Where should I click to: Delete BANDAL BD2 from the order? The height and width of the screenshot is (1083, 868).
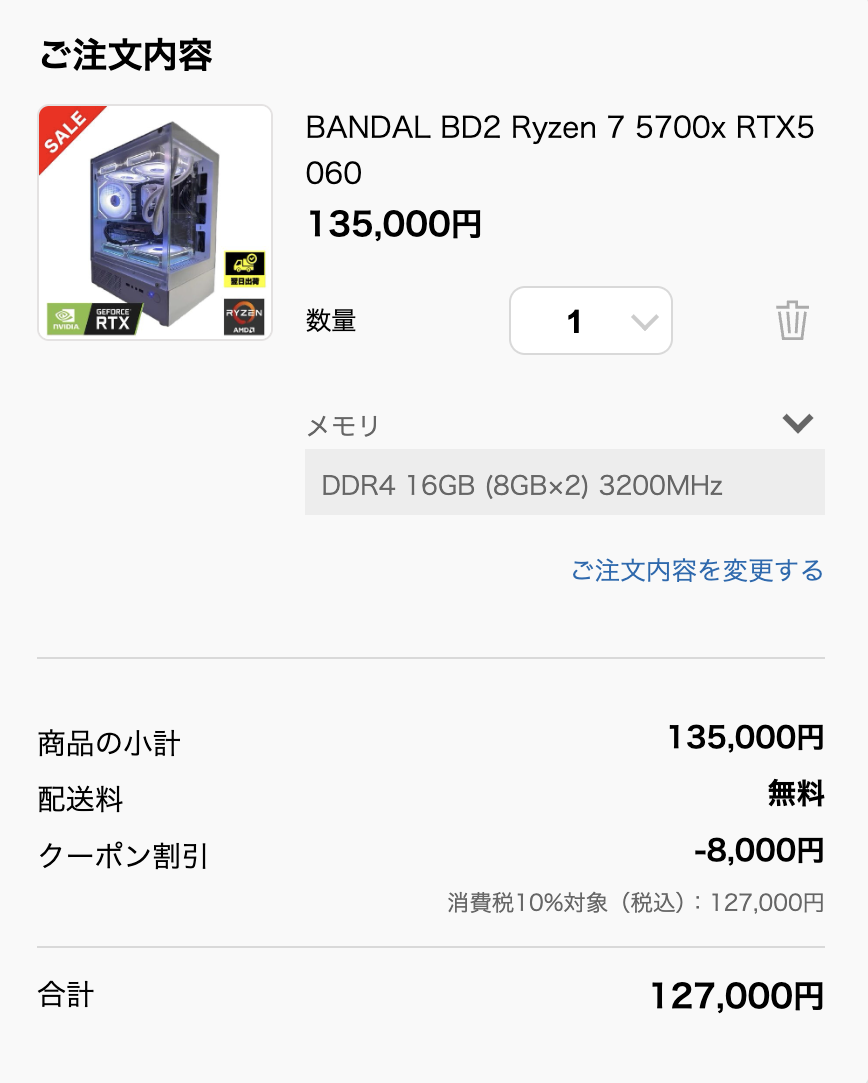[791, 321]
